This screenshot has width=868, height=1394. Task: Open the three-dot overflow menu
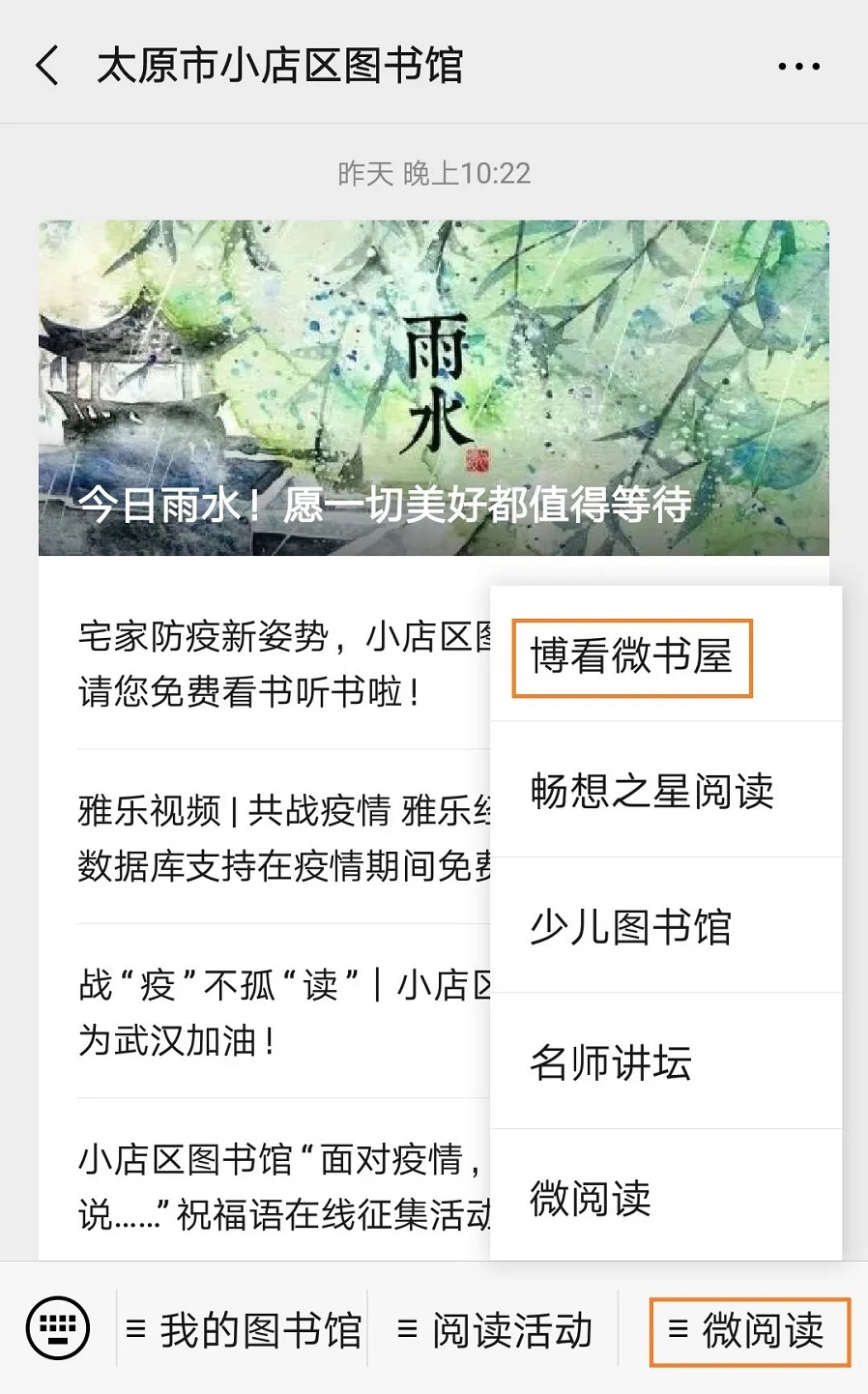tap(798, 67)
